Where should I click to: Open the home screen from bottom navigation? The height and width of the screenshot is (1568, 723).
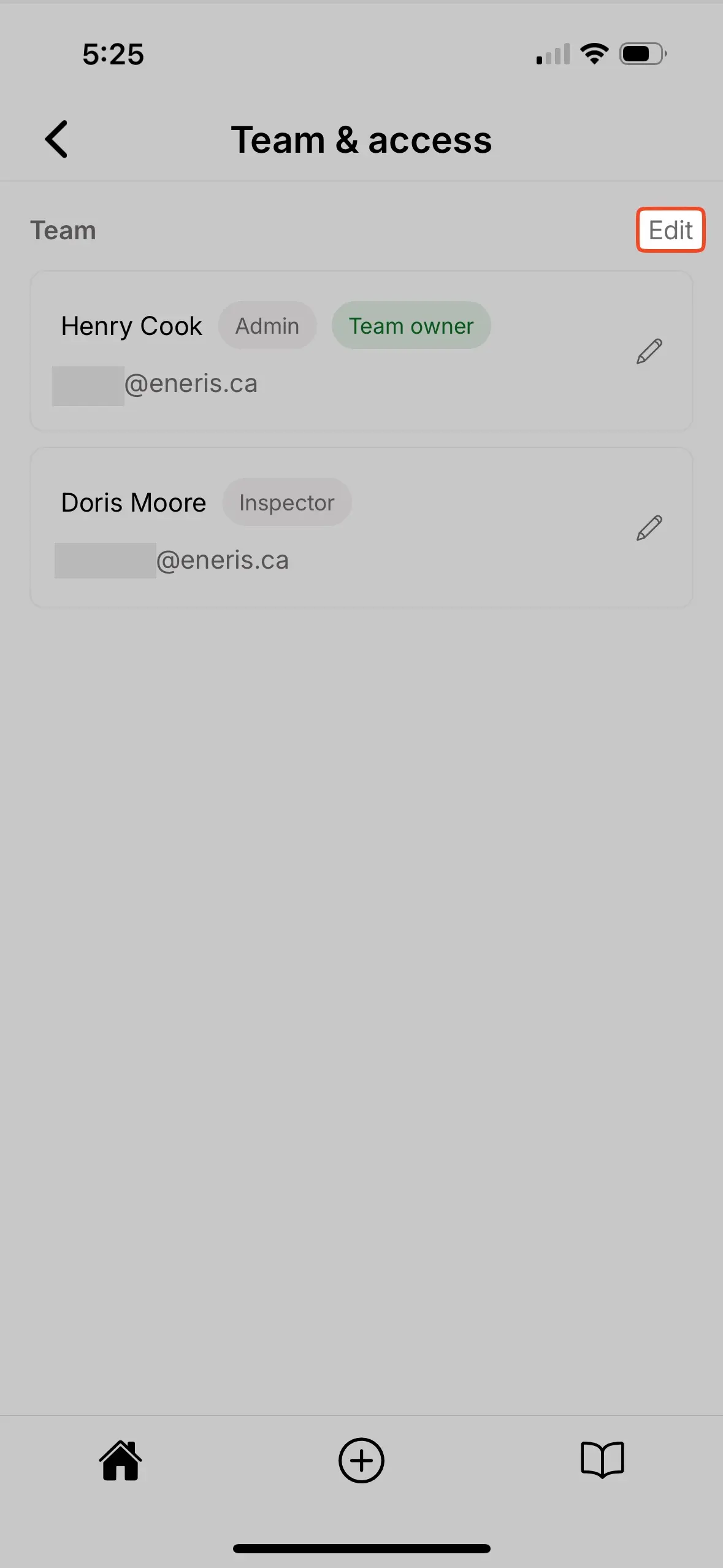[120, 1459]
